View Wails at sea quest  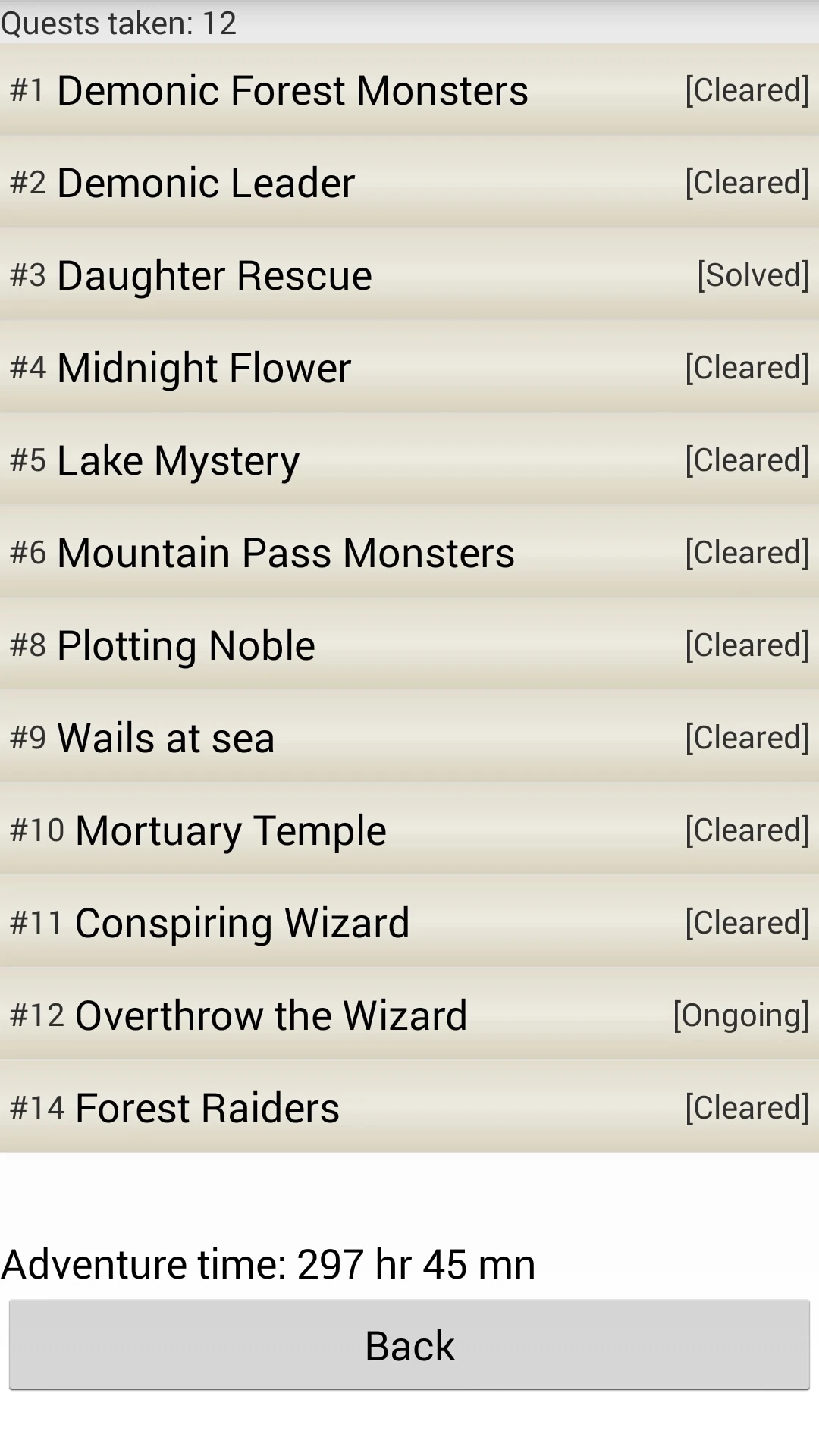pos(409,738)
